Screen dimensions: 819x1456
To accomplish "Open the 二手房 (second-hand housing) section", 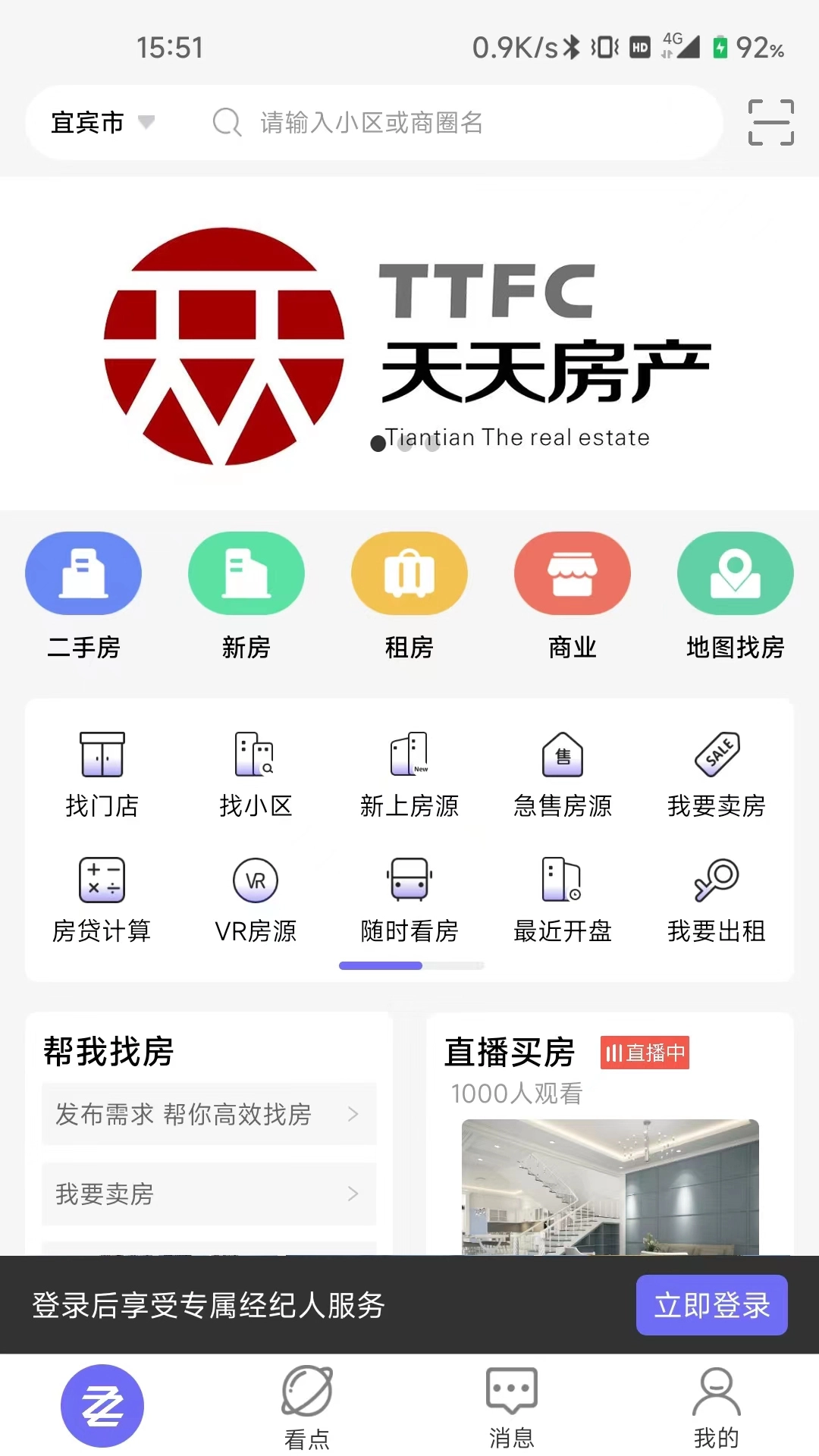I will coord(83,599).
